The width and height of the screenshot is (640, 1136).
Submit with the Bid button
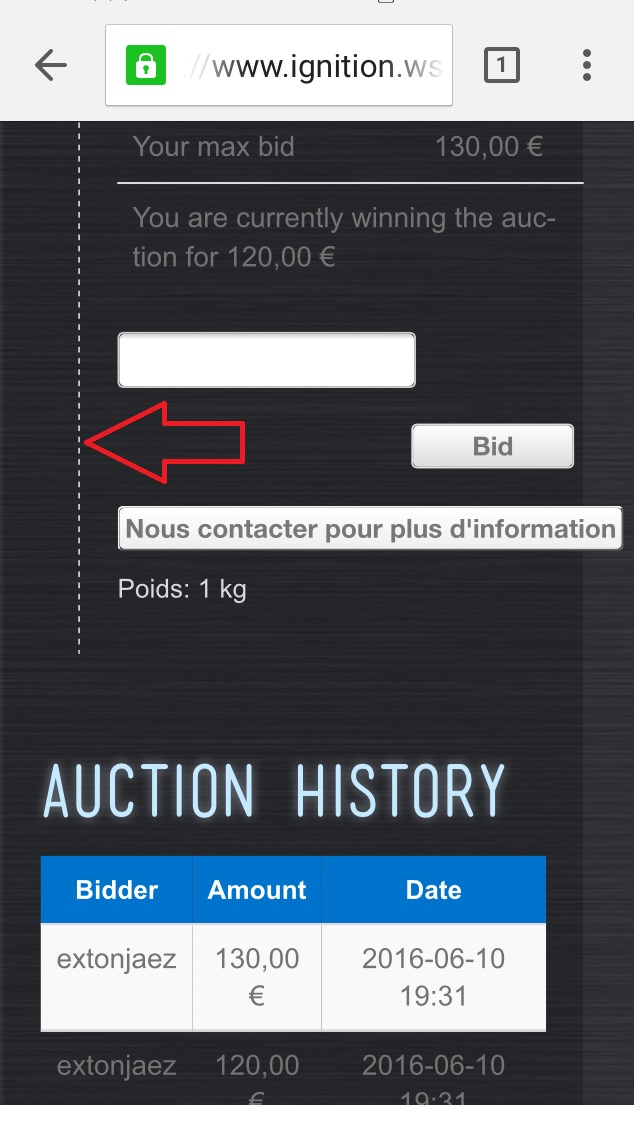492,446
